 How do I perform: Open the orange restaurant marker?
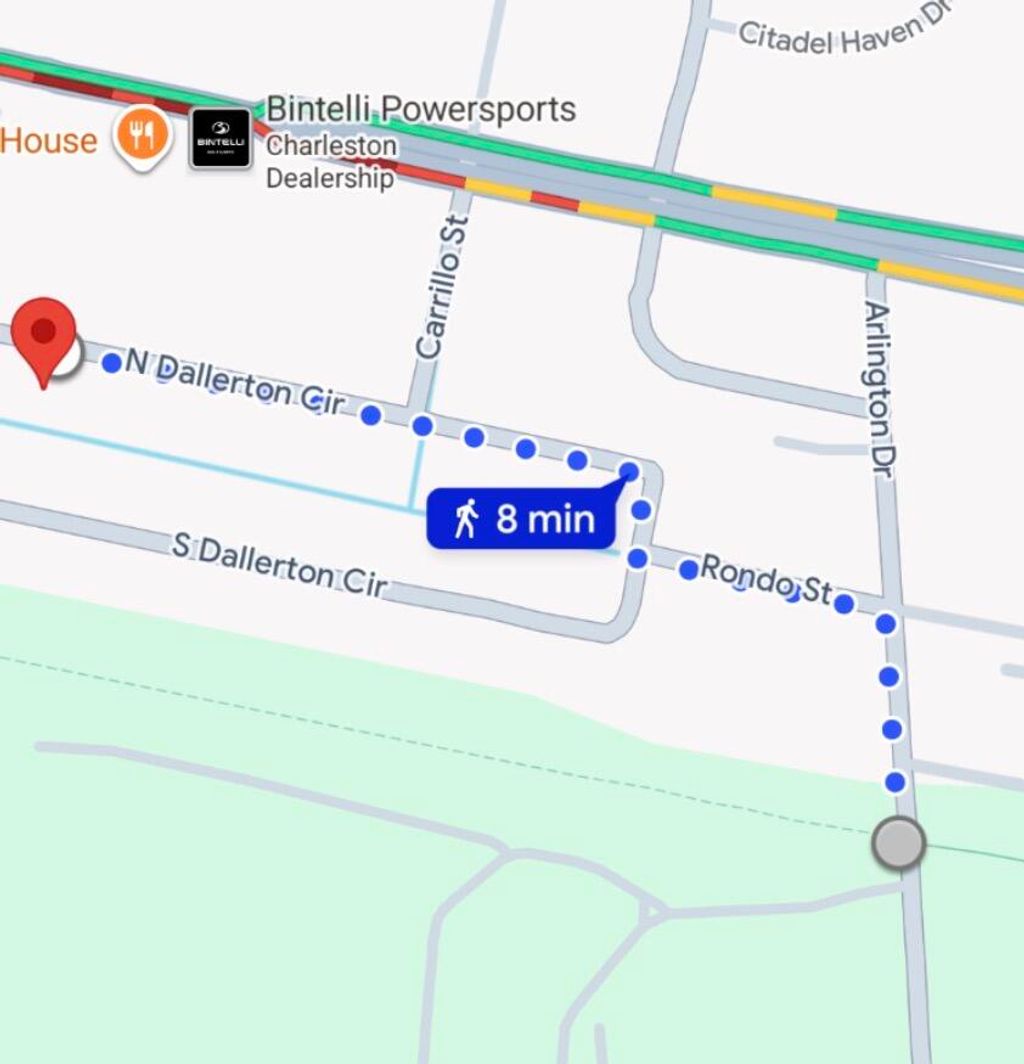pos(143,134)
